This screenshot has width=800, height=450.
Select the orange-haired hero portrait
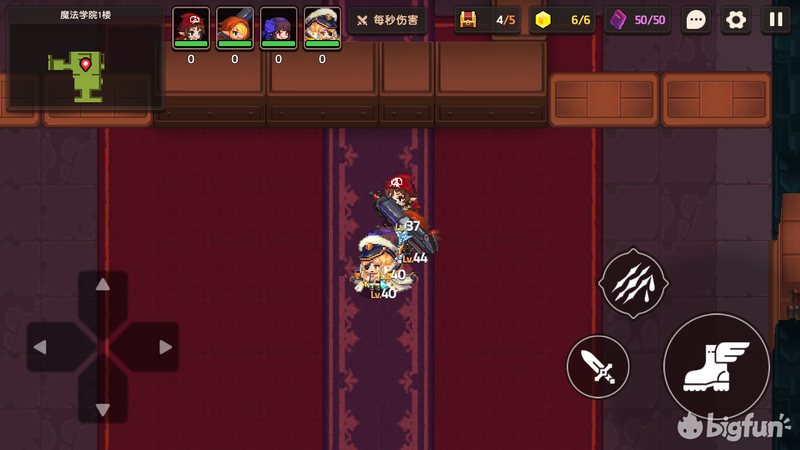[234, 28]
